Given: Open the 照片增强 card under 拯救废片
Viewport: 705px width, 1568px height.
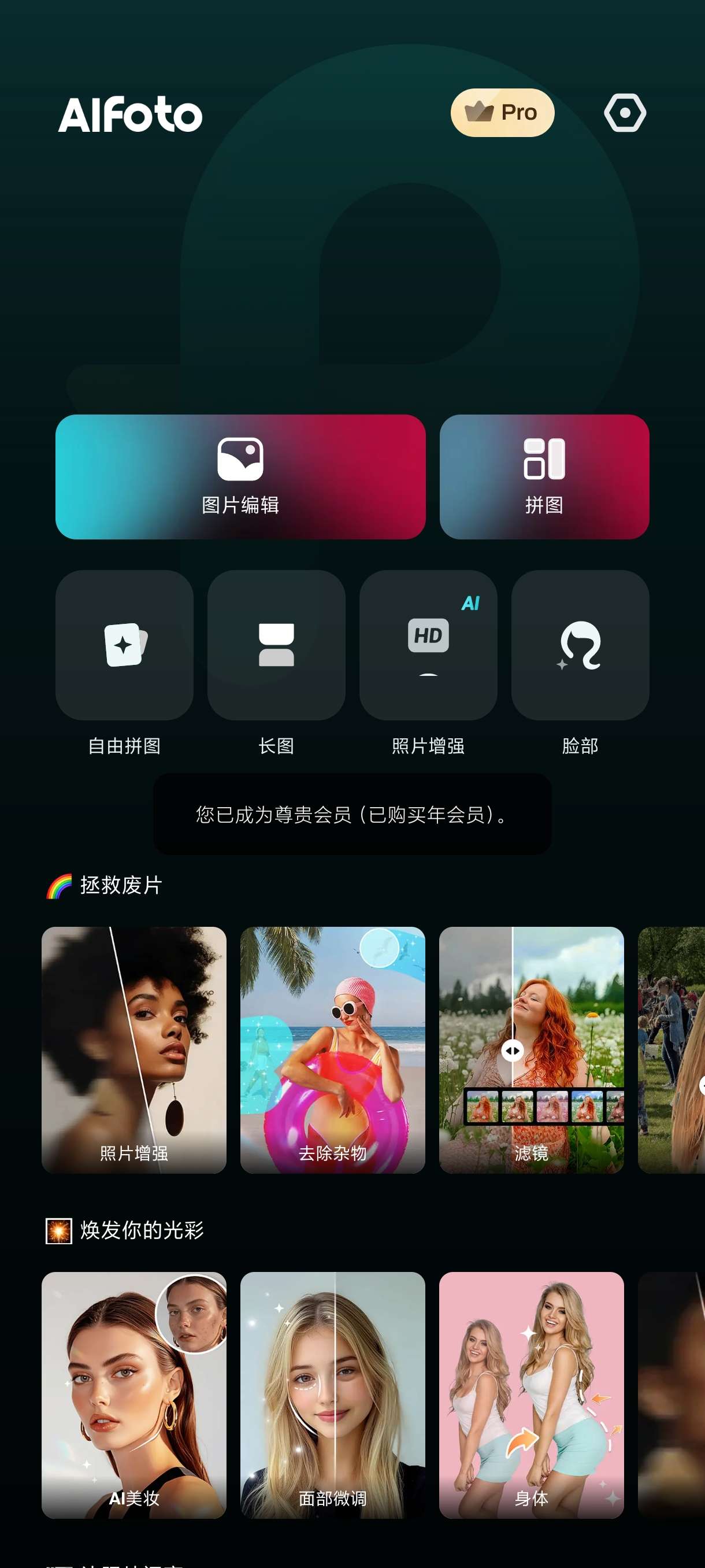Looking at the screenshot, I should [134, 1050].
